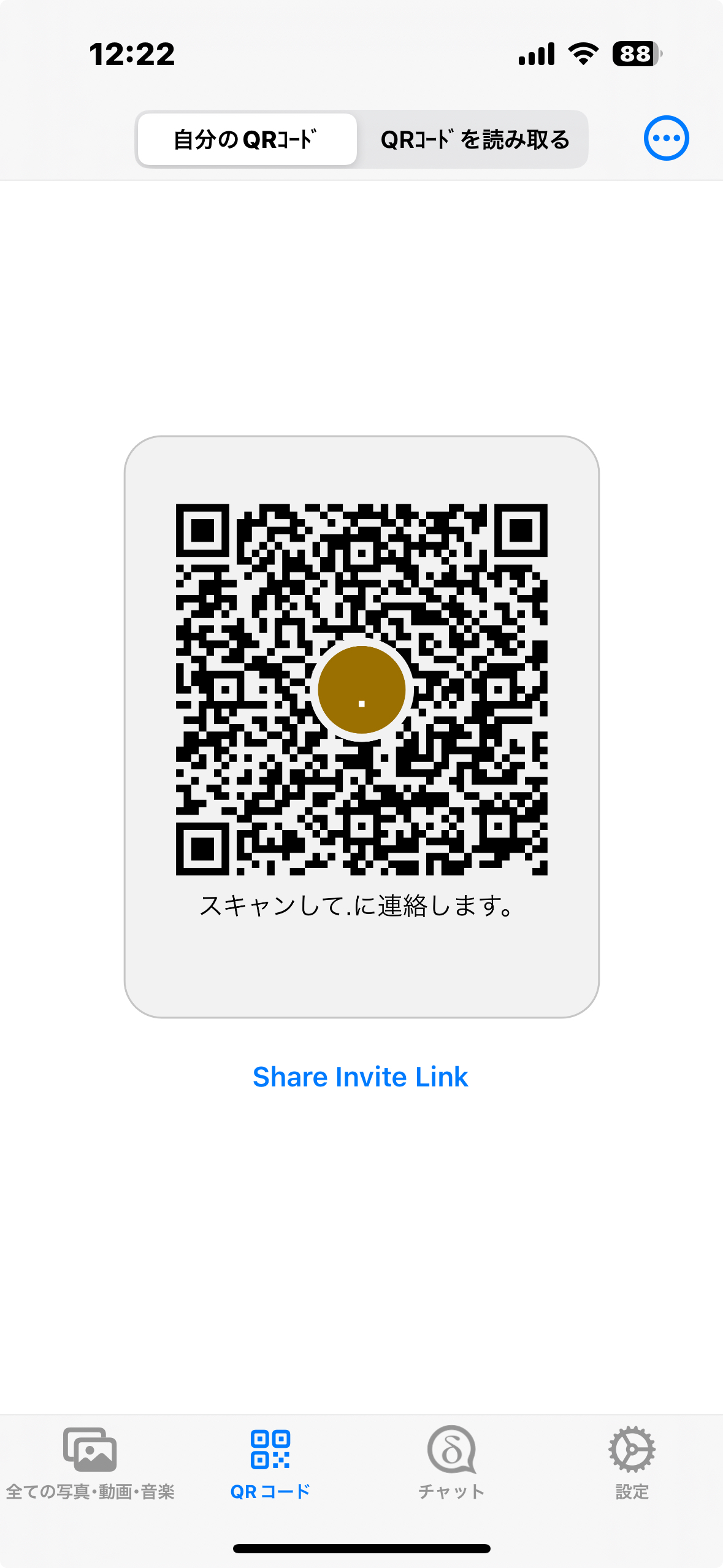
Task: Open the more options ellipsis menu
Action: 666,139
